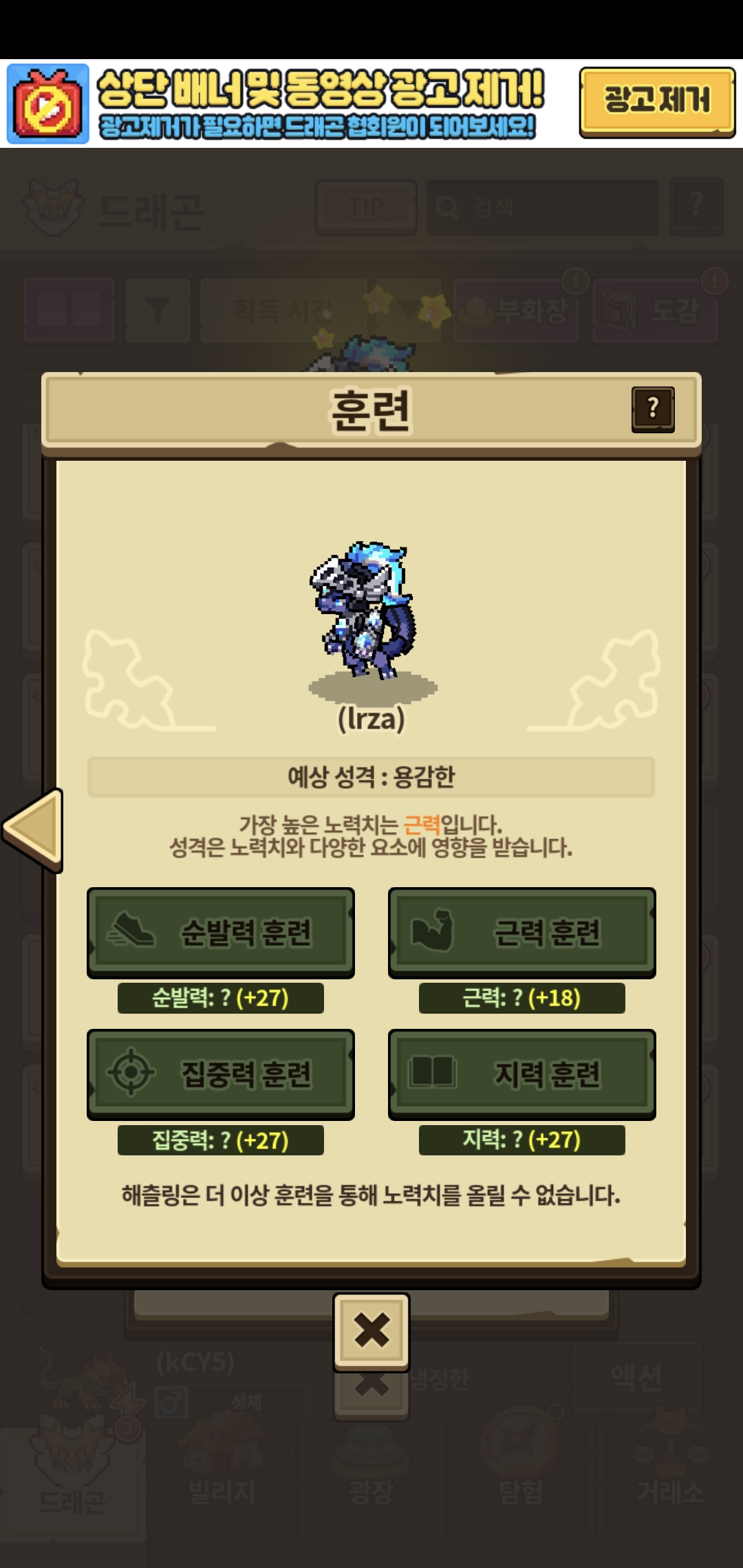
Task: Choose 지력 훈련
Action: (522, 1074)
